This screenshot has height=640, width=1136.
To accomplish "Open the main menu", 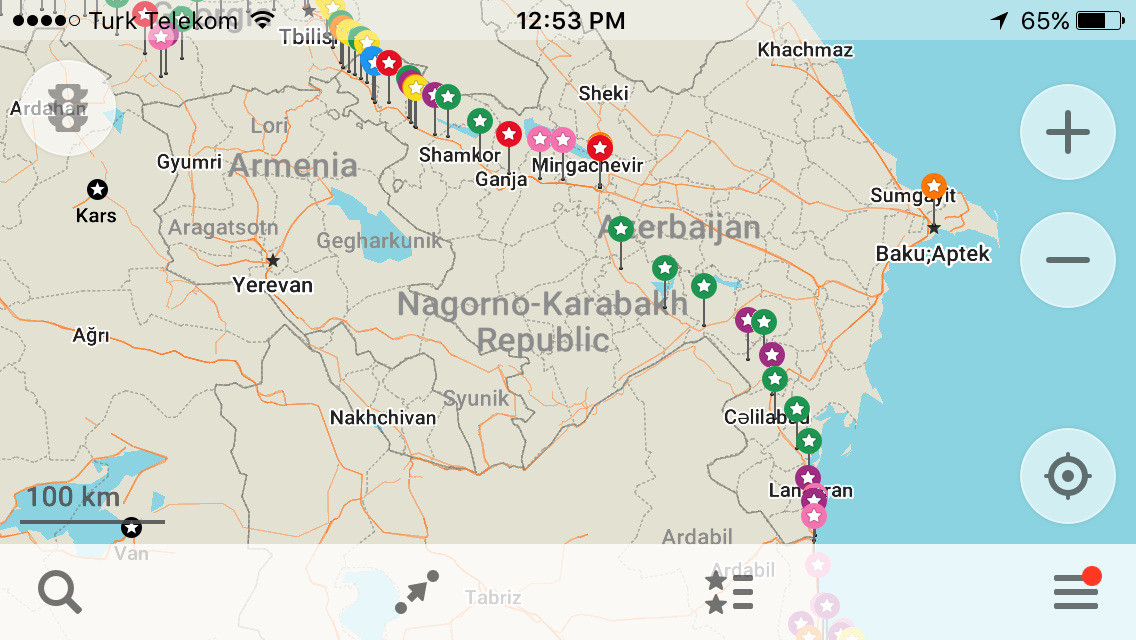I will (1076, 592).
